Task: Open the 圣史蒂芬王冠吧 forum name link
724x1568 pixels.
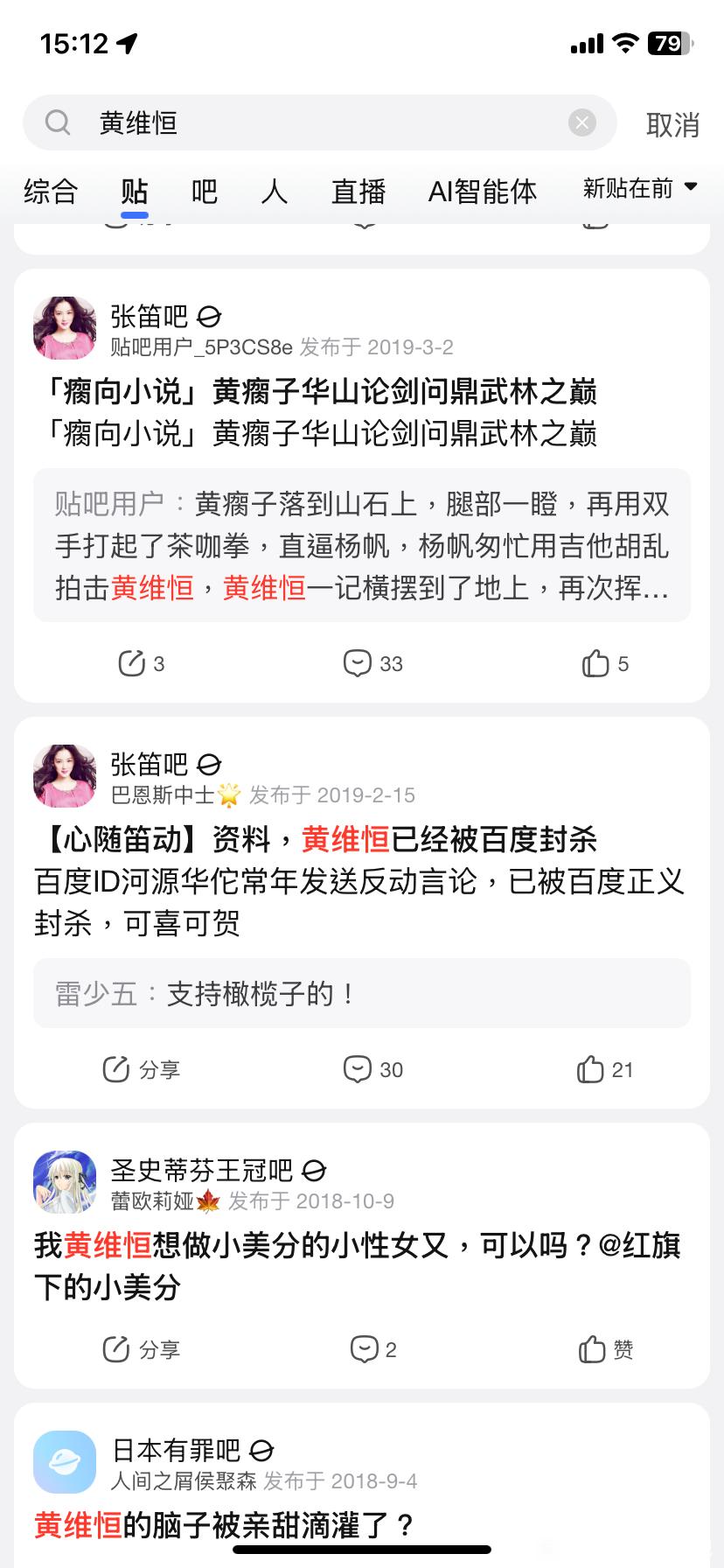Action: [202, 1170]
